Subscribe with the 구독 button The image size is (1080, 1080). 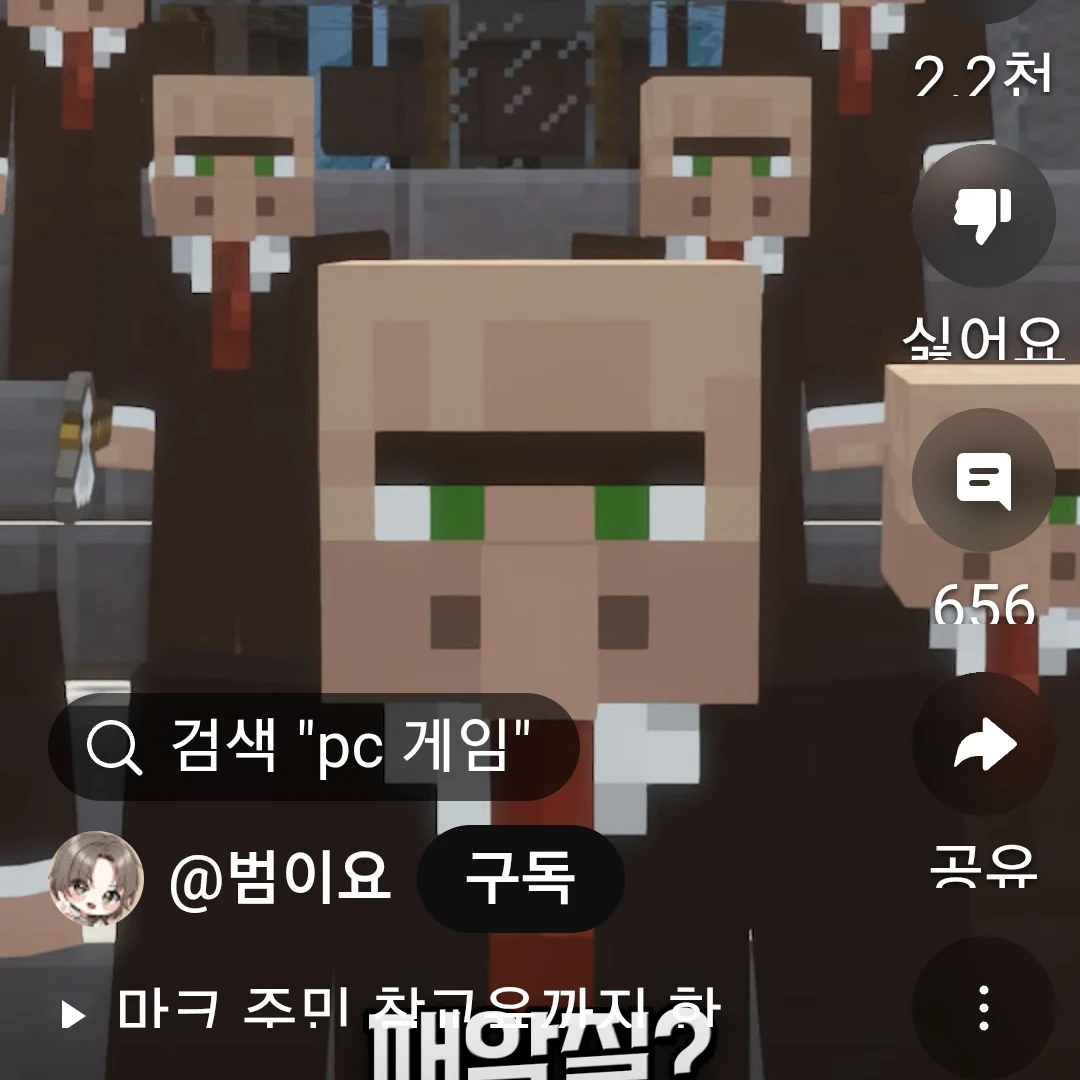pyautogui.click(x=520, y=879)
